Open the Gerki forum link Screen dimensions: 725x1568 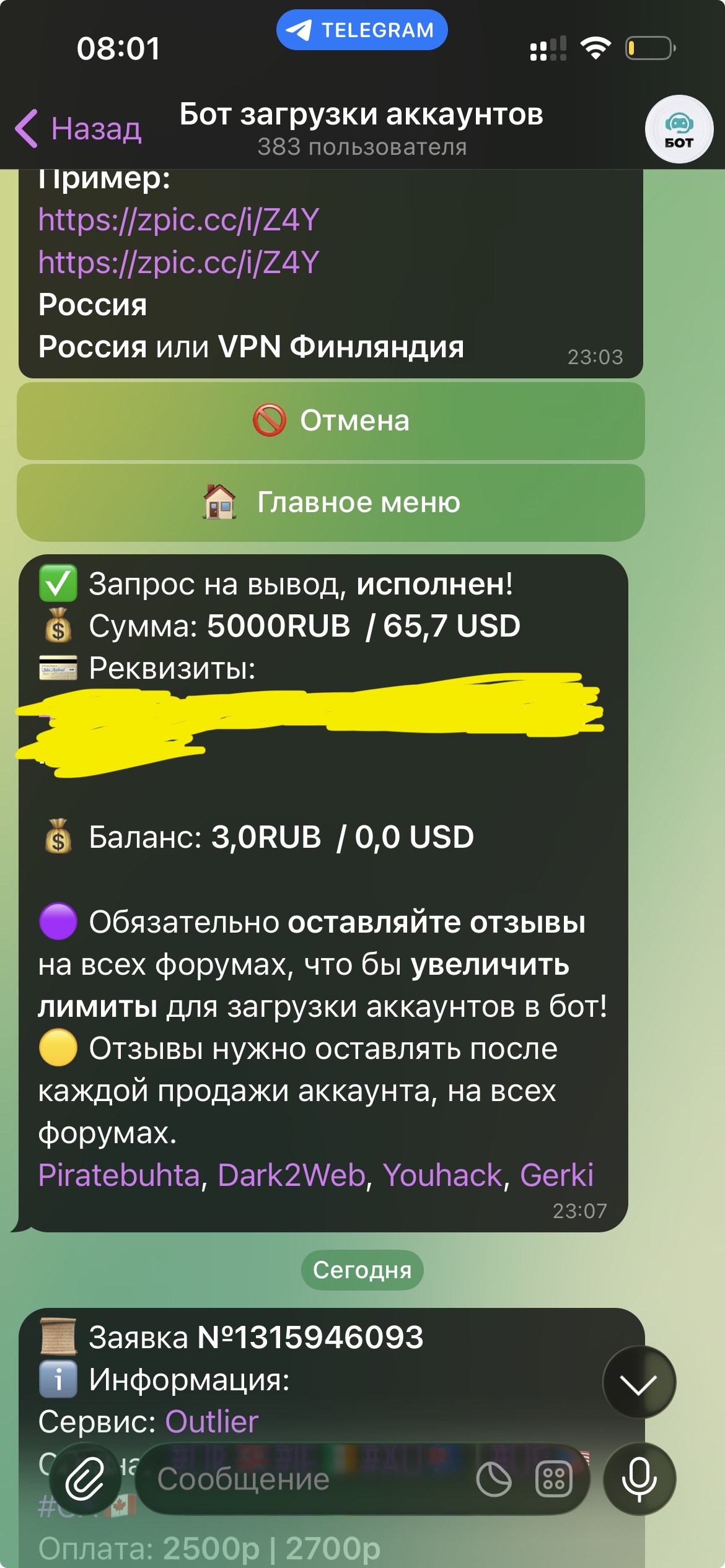pyautogui.click(x=556, y=1175)
